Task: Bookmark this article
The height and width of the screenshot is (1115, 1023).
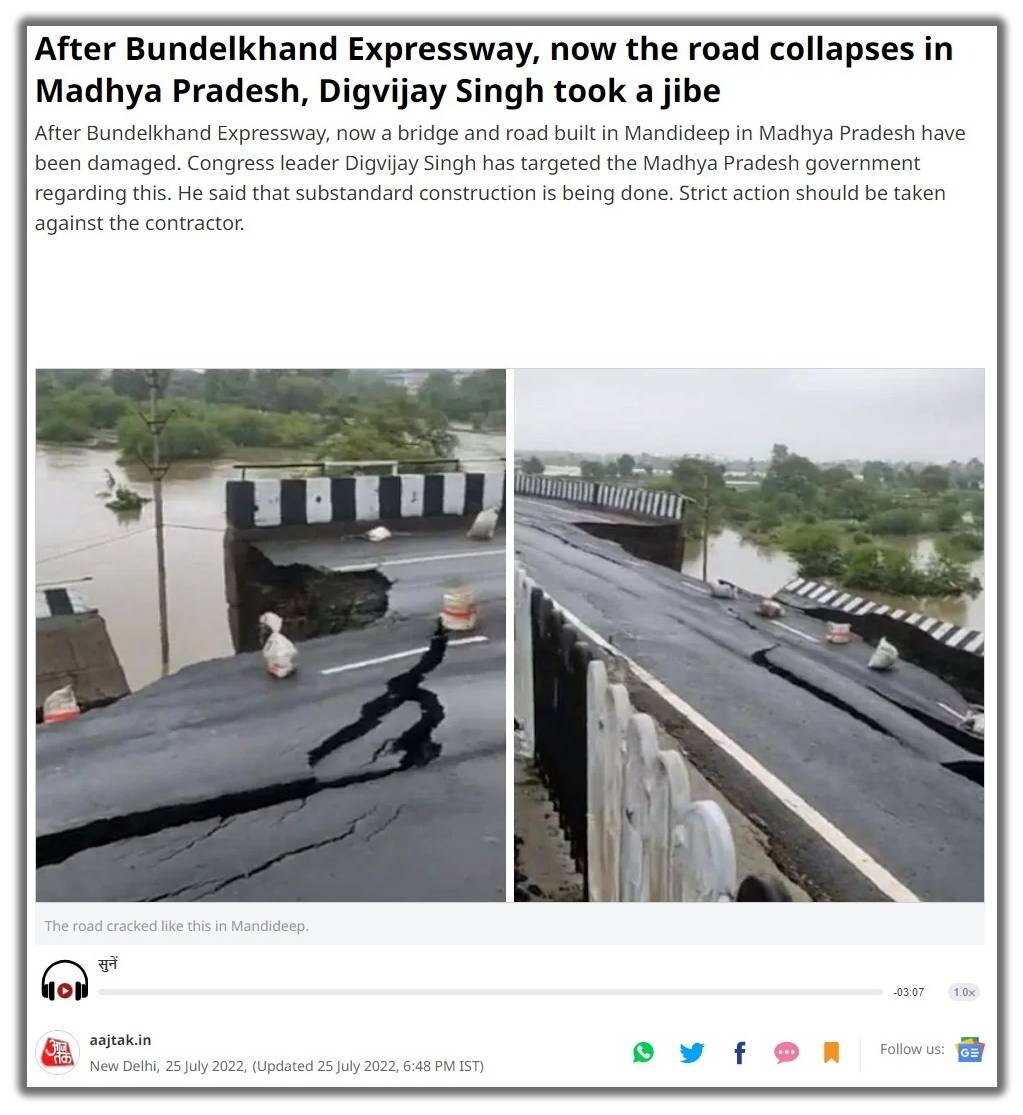Action: (x=831, y=1052)
